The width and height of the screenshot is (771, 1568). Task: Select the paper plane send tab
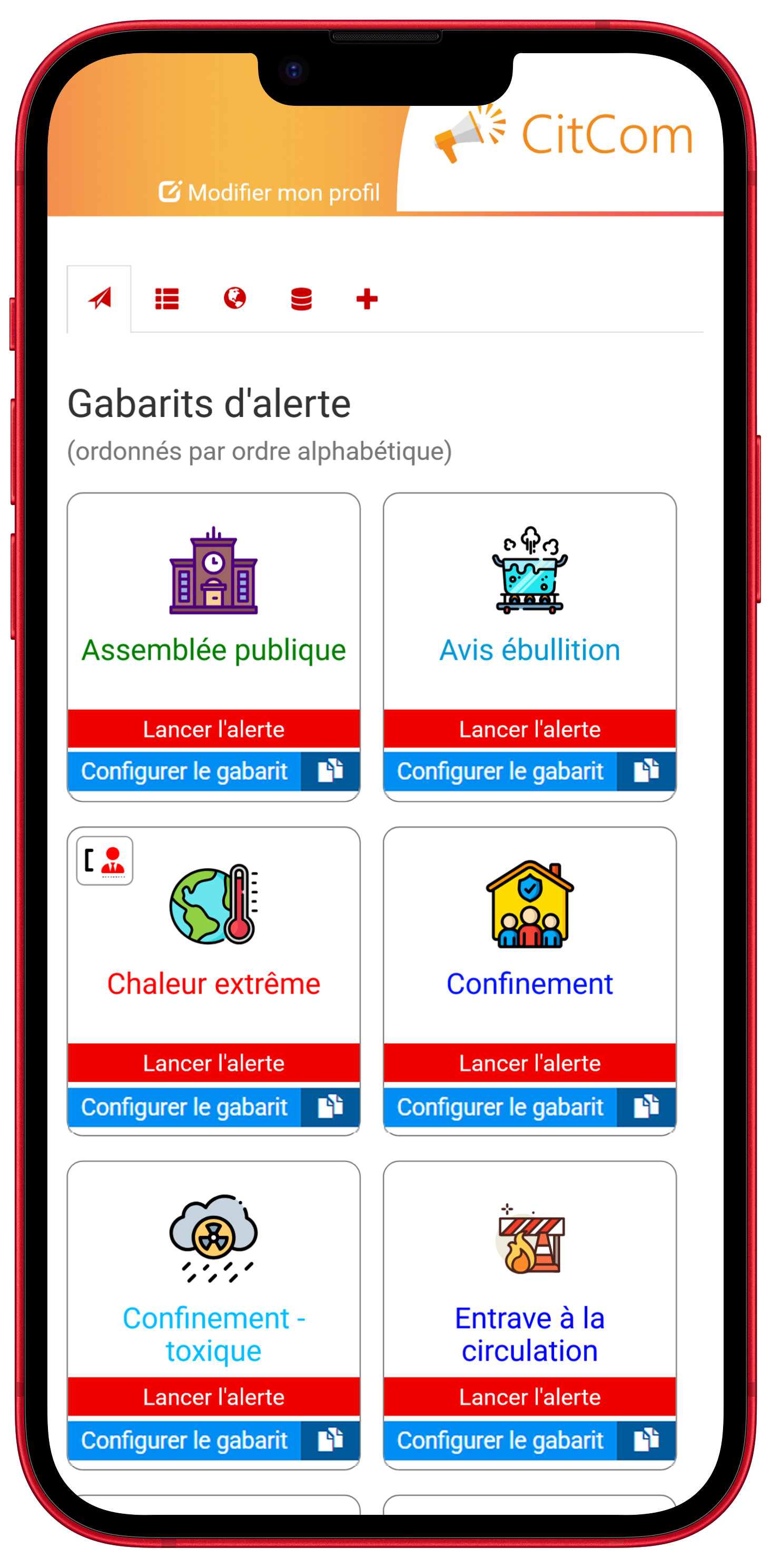click(100, 299)
